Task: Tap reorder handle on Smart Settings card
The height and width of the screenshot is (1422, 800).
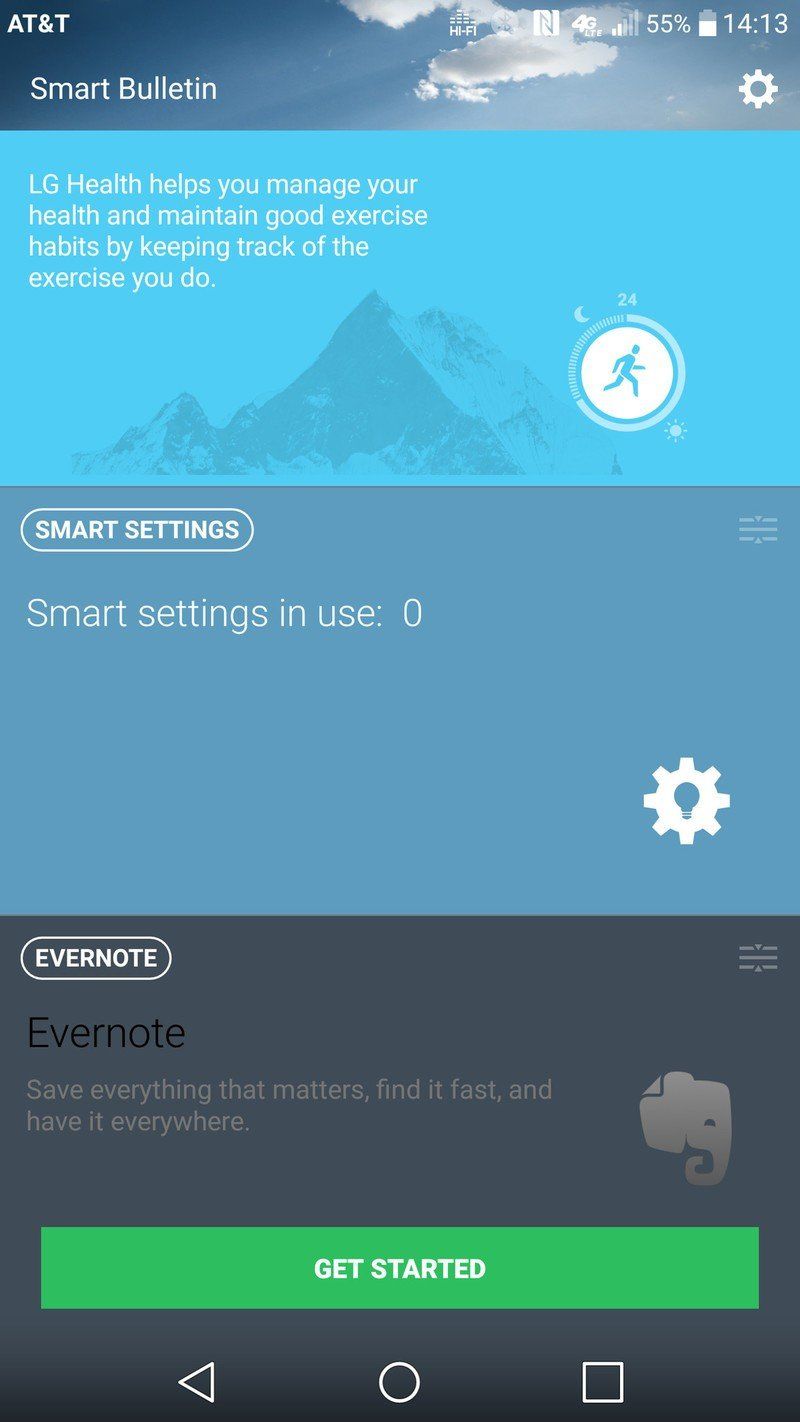Action: click(758, 530)
